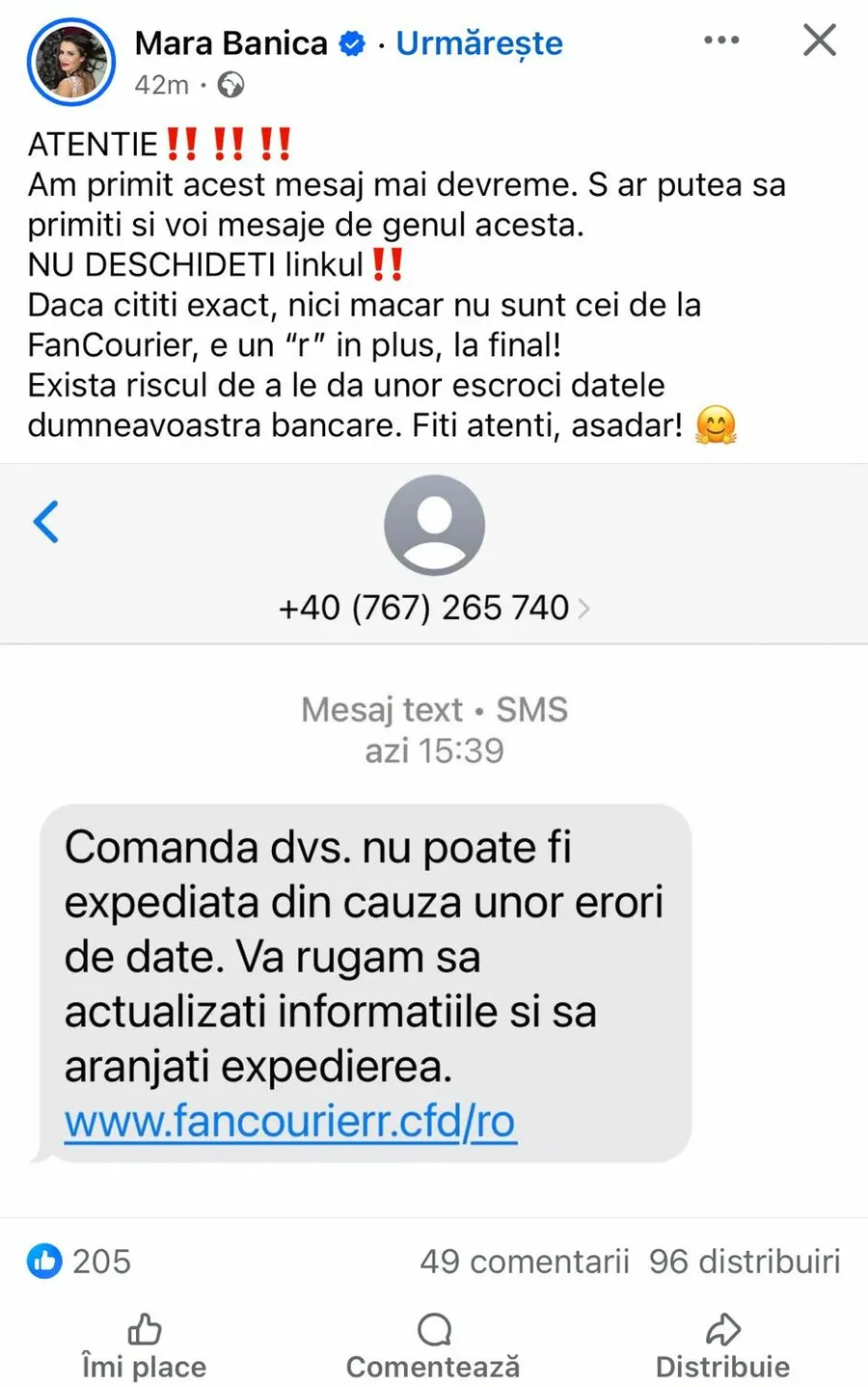Open Mara Banica's profile picture
Viewport: 868px width, 1387px height.
(x=70, y=62)
